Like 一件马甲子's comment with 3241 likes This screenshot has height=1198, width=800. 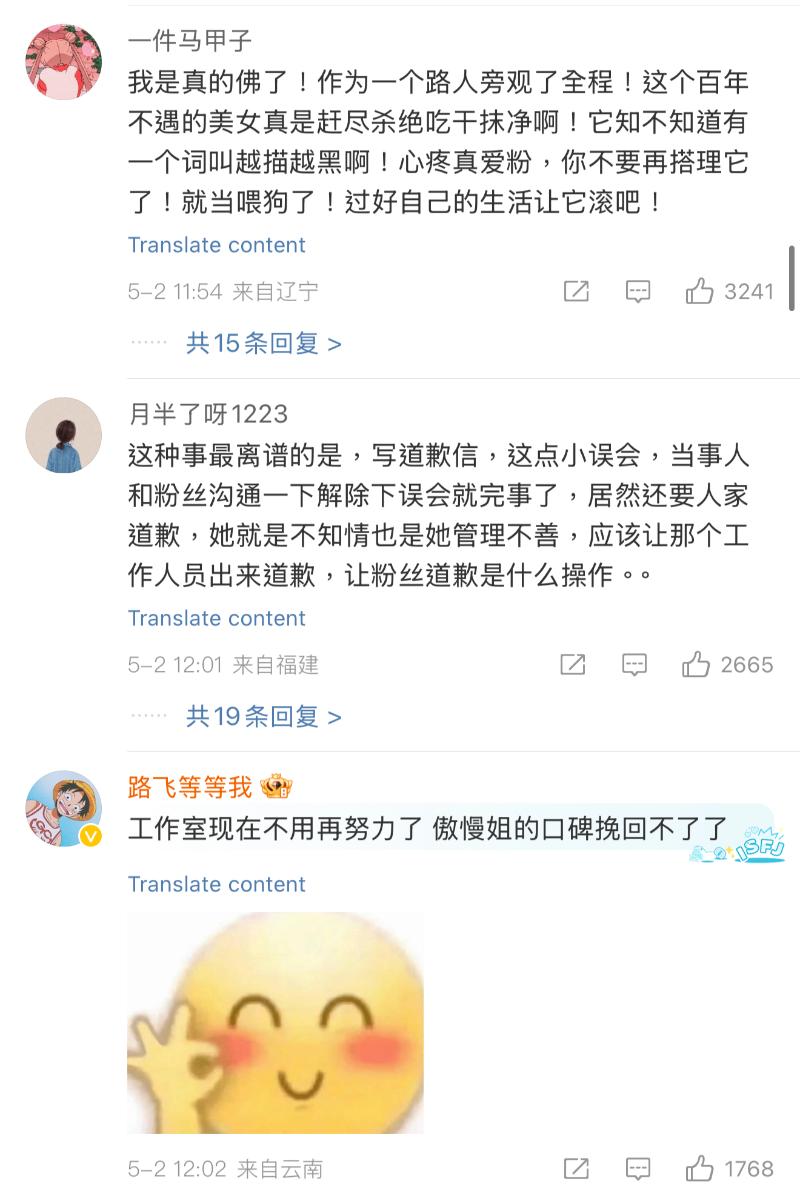click(x=700, y=291)
